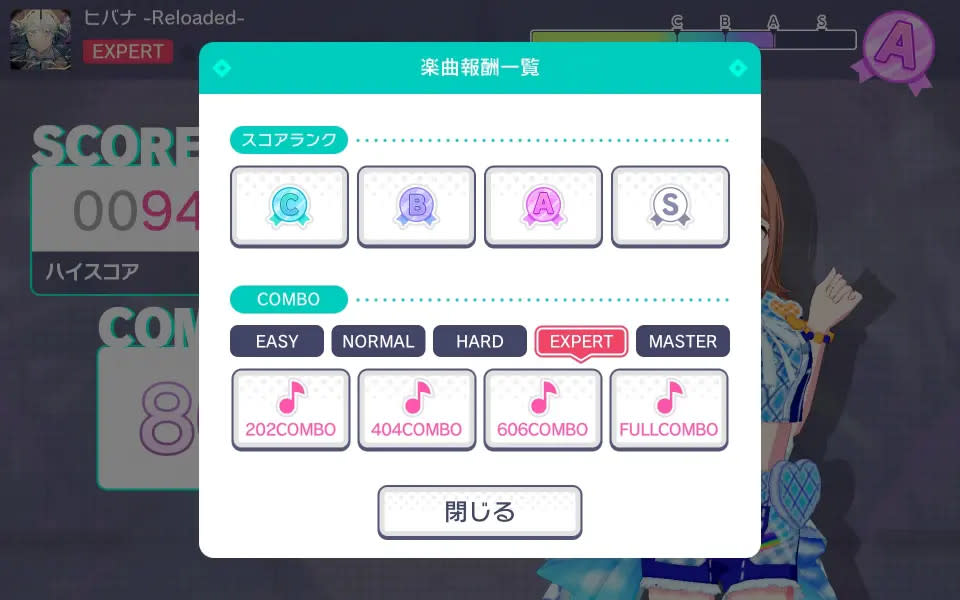Select the EXPERT difficulty tab

(x=581, y=341)
